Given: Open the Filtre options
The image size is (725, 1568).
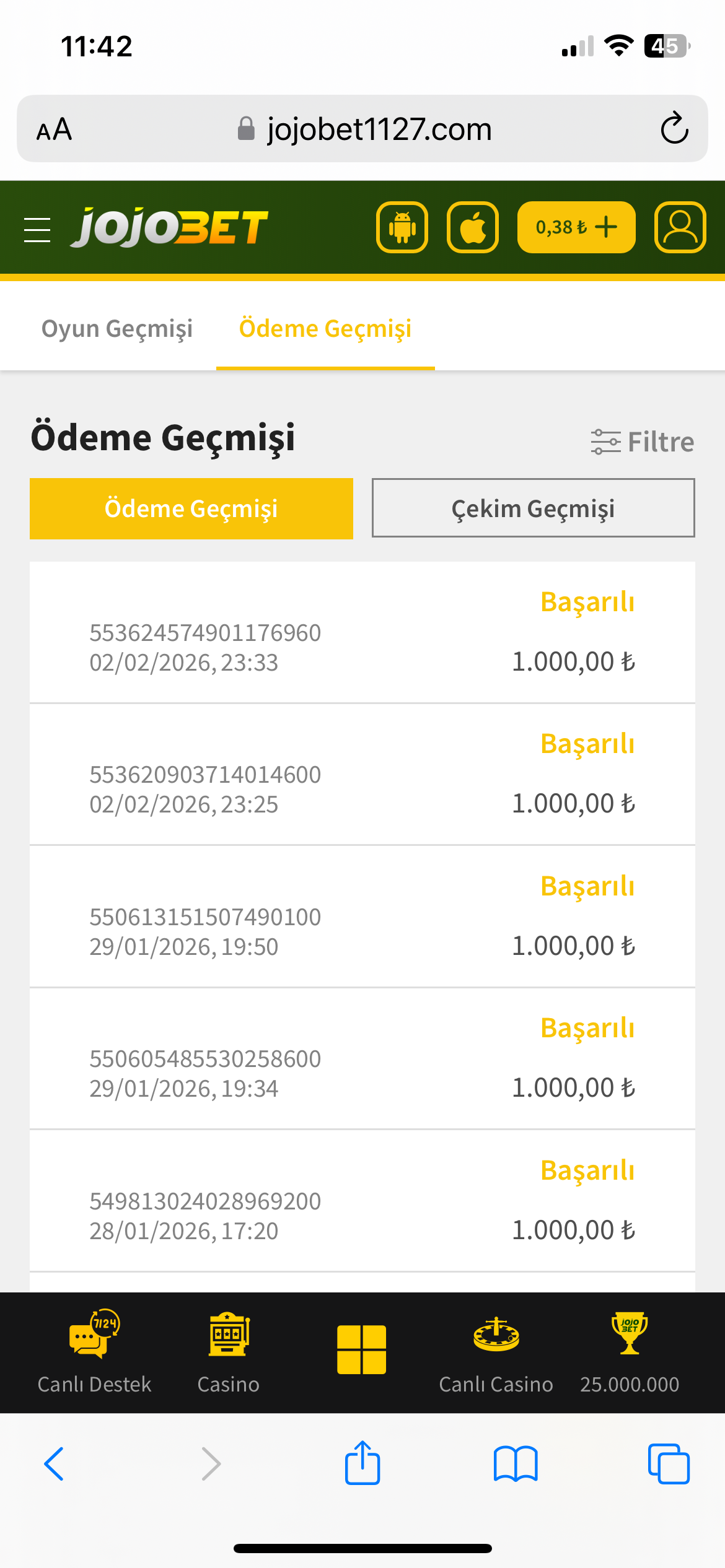Looking at the screenshot, I should (643, 442).
